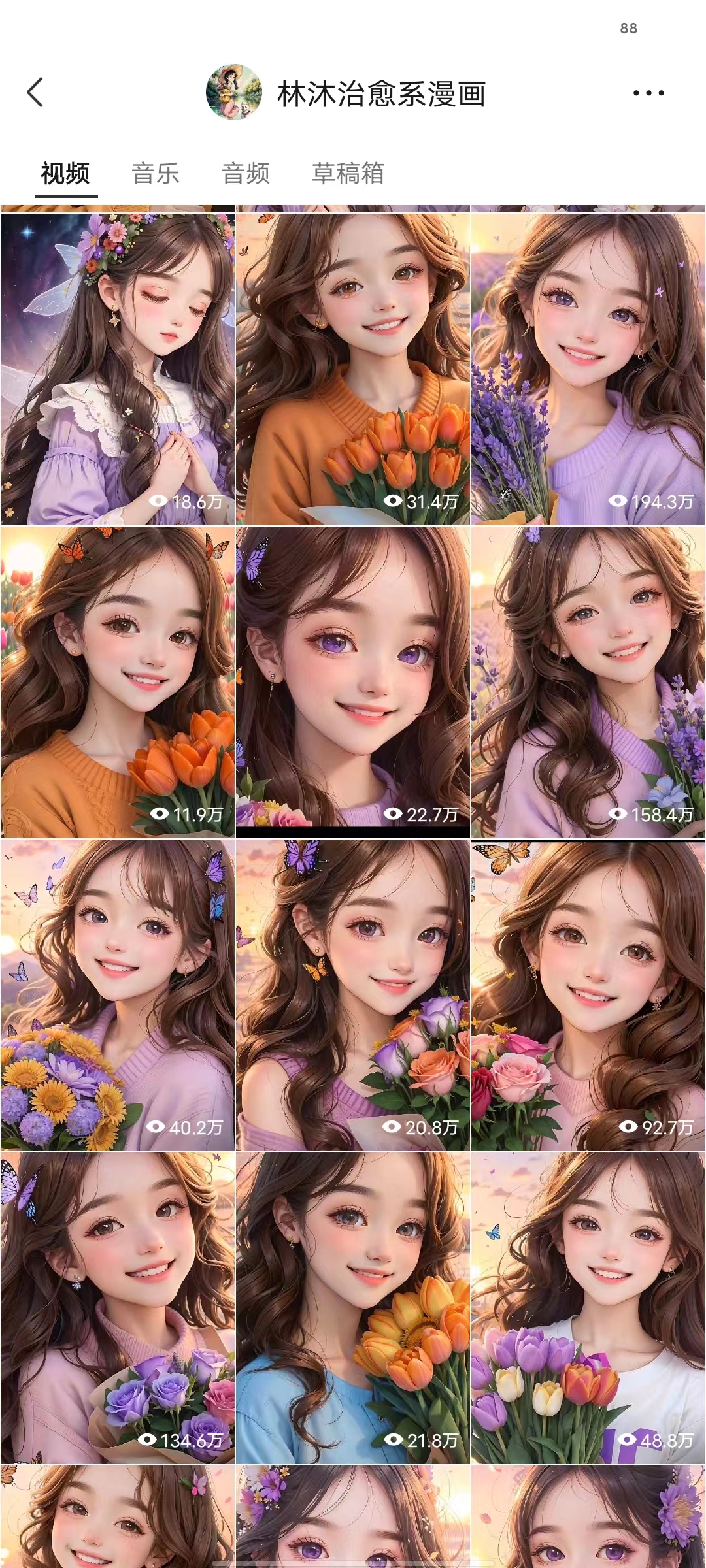This screenshot has width=706, height=1568.
Task: Play the video with 158.4万 views
Action: (x=588, y=682)
